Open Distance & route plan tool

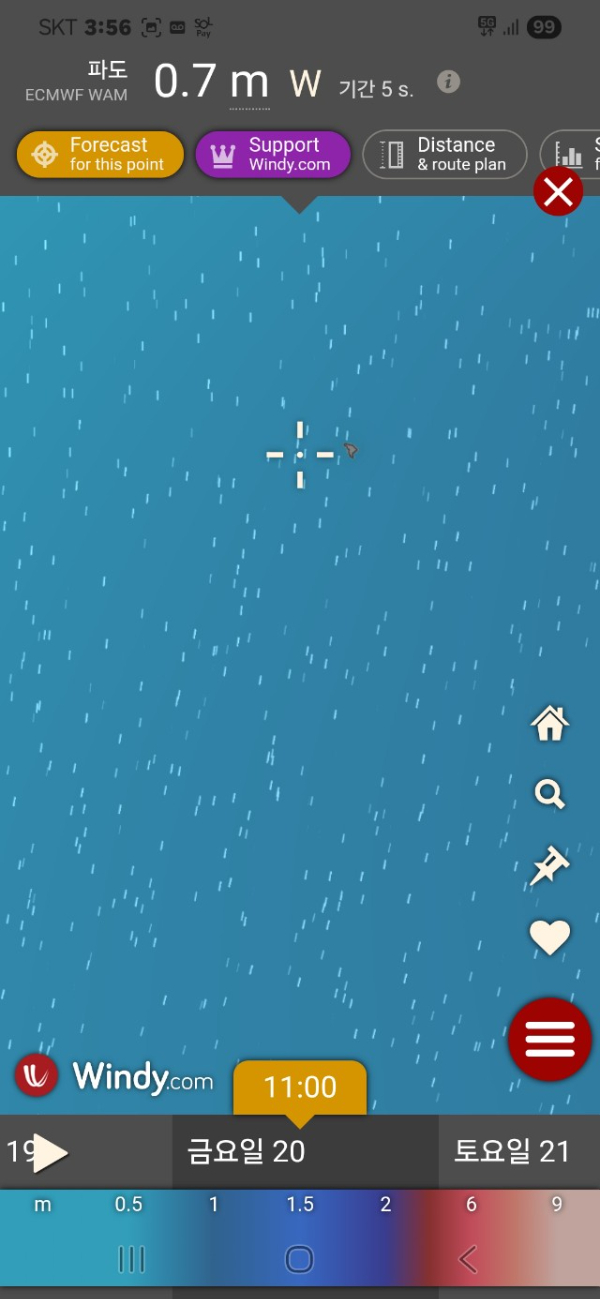coord(444,155)
